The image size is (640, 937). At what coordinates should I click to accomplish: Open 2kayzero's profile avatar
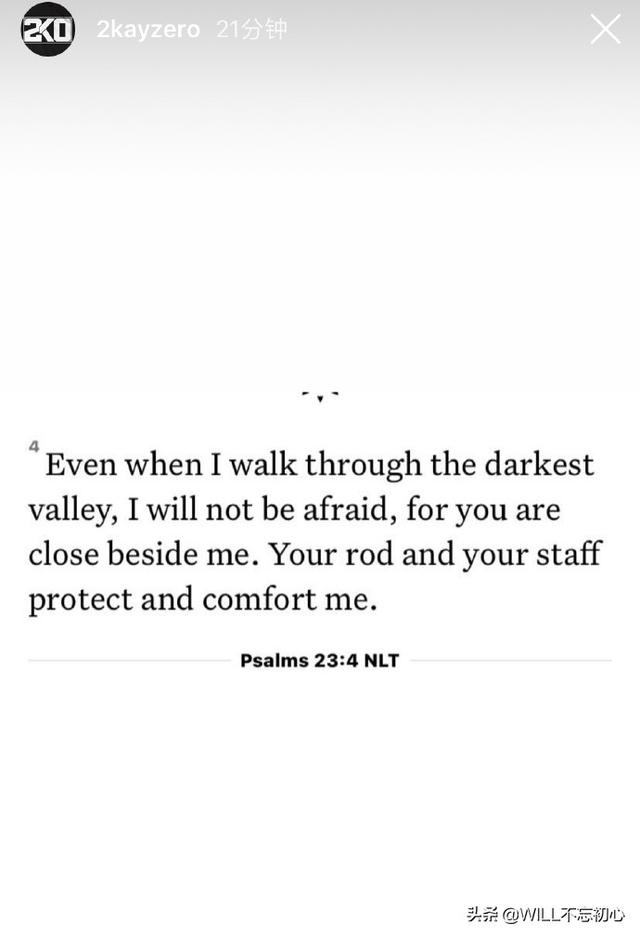(x=48, y=29)
